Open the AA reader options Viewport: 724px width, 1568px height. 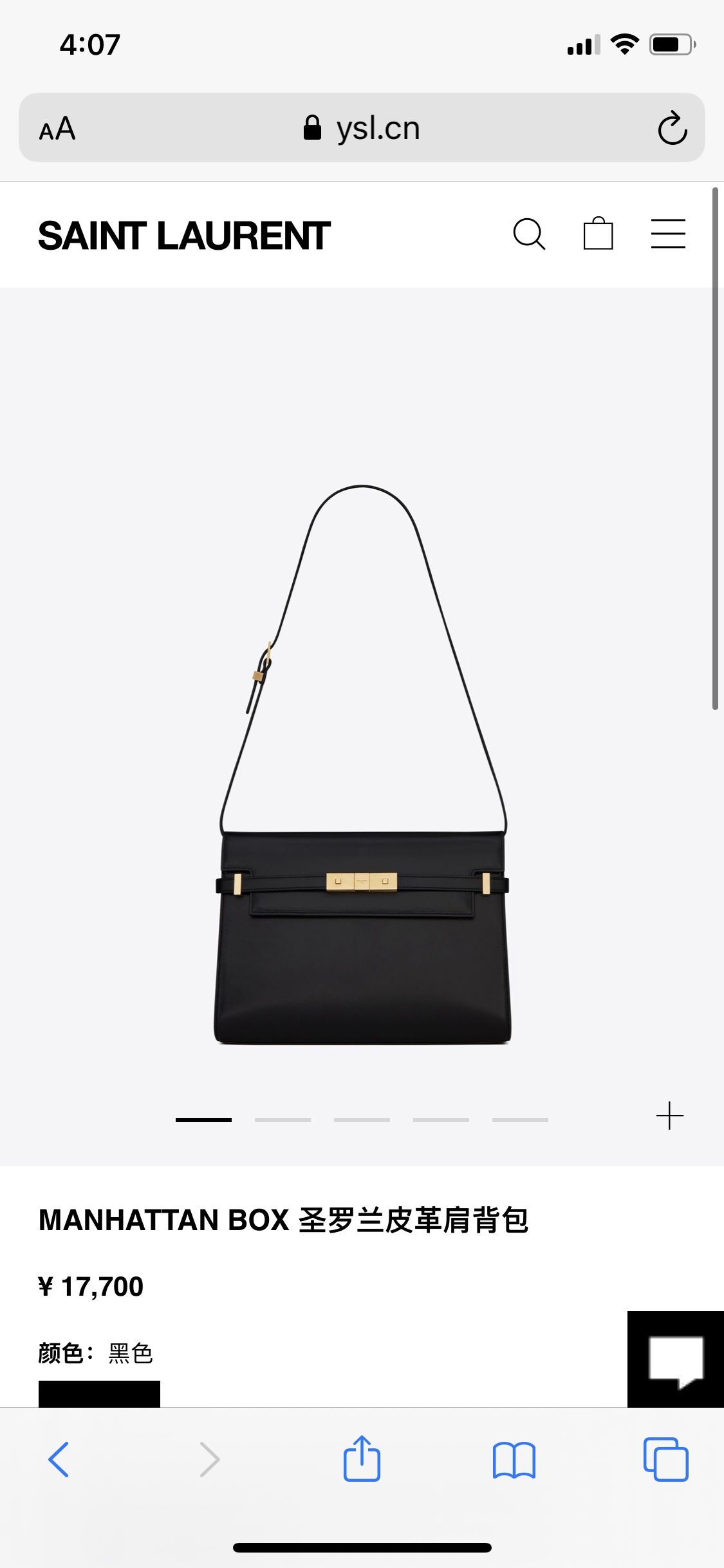[57, 129]
